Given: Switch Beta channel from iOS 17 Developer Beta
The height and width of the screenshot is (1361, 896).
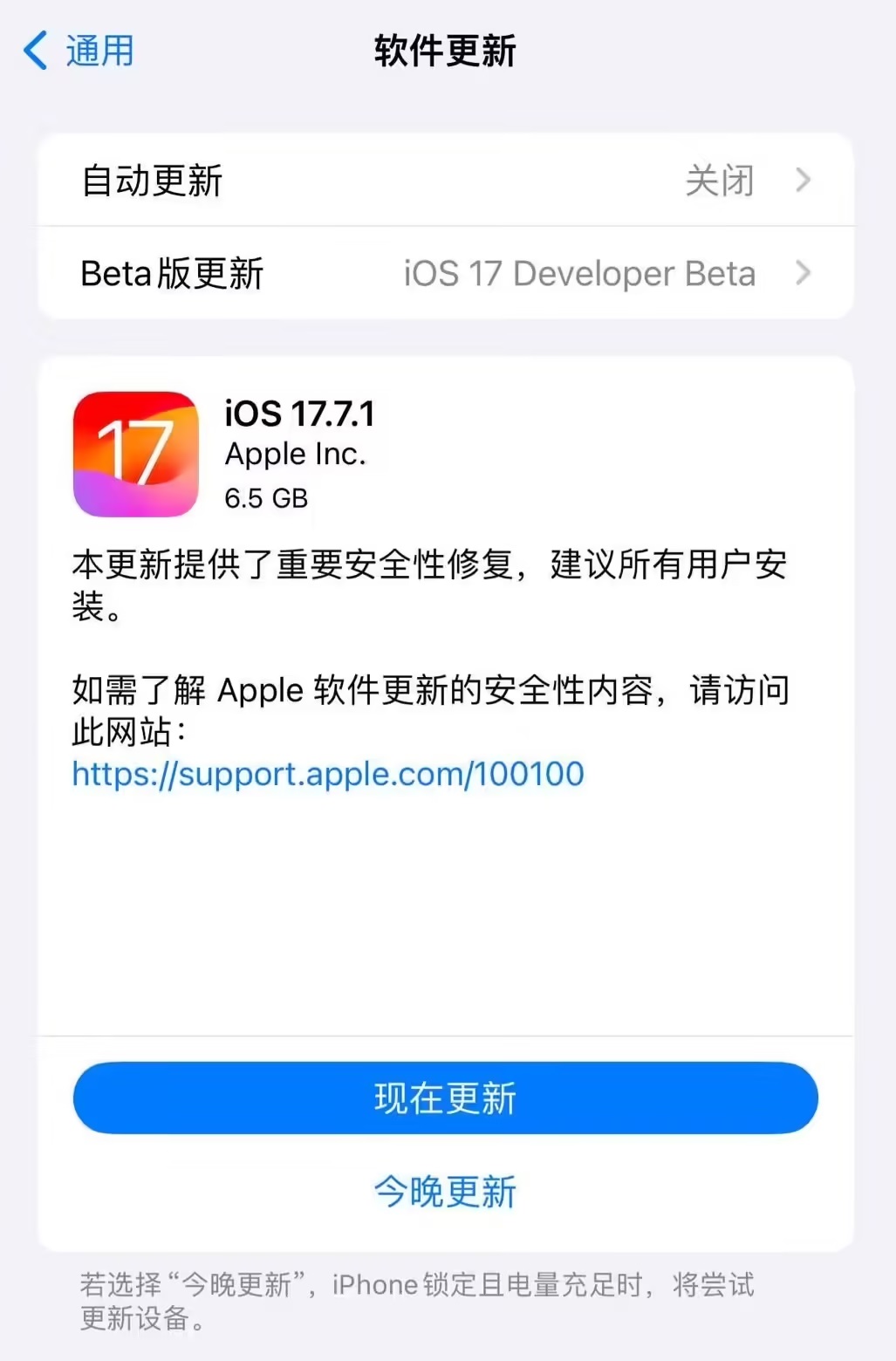Looking at the screenshot, I should coord(580,273).
